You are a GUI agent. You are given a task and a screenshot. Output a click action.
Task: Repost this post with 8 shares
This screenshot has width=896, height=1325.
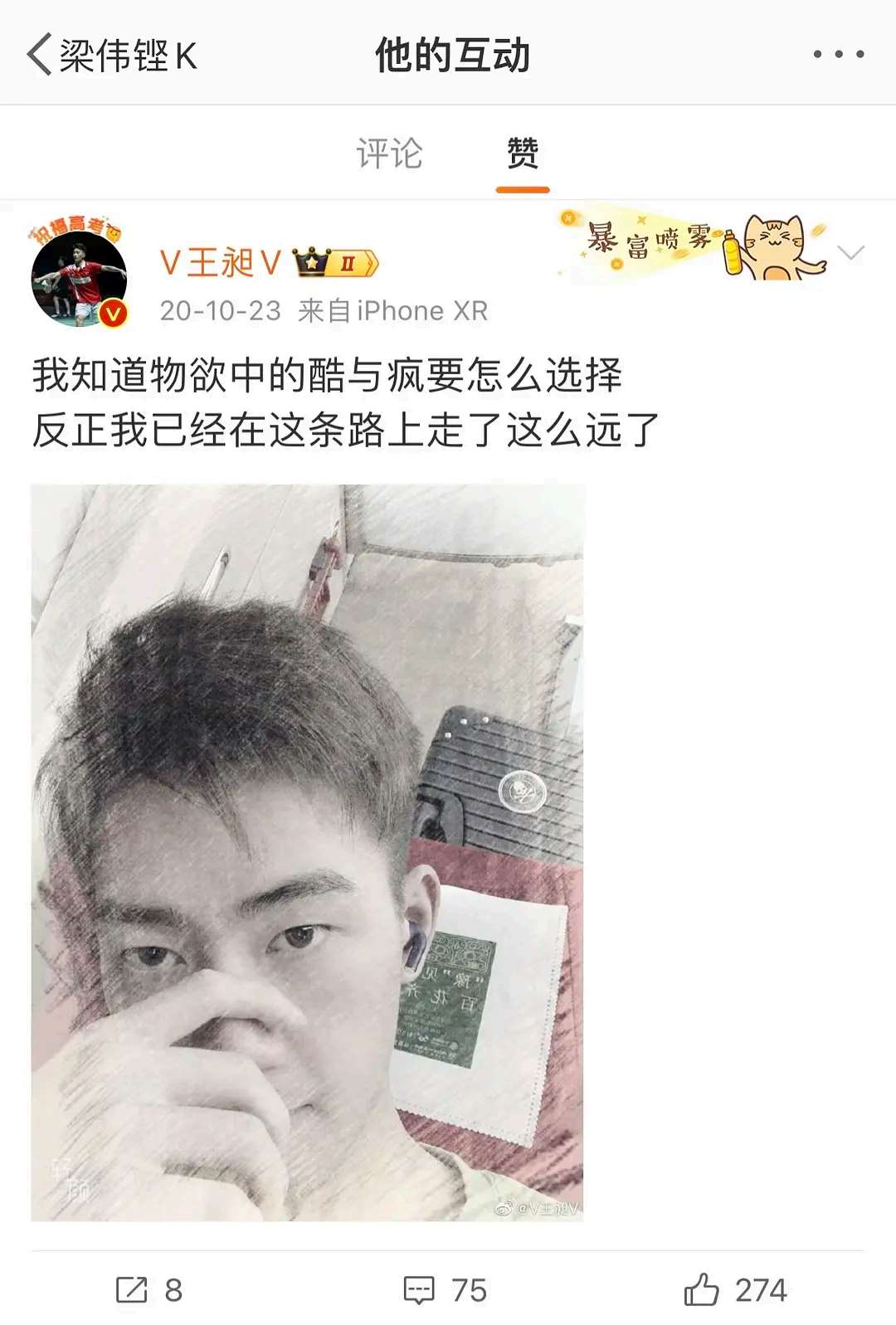149,1290
